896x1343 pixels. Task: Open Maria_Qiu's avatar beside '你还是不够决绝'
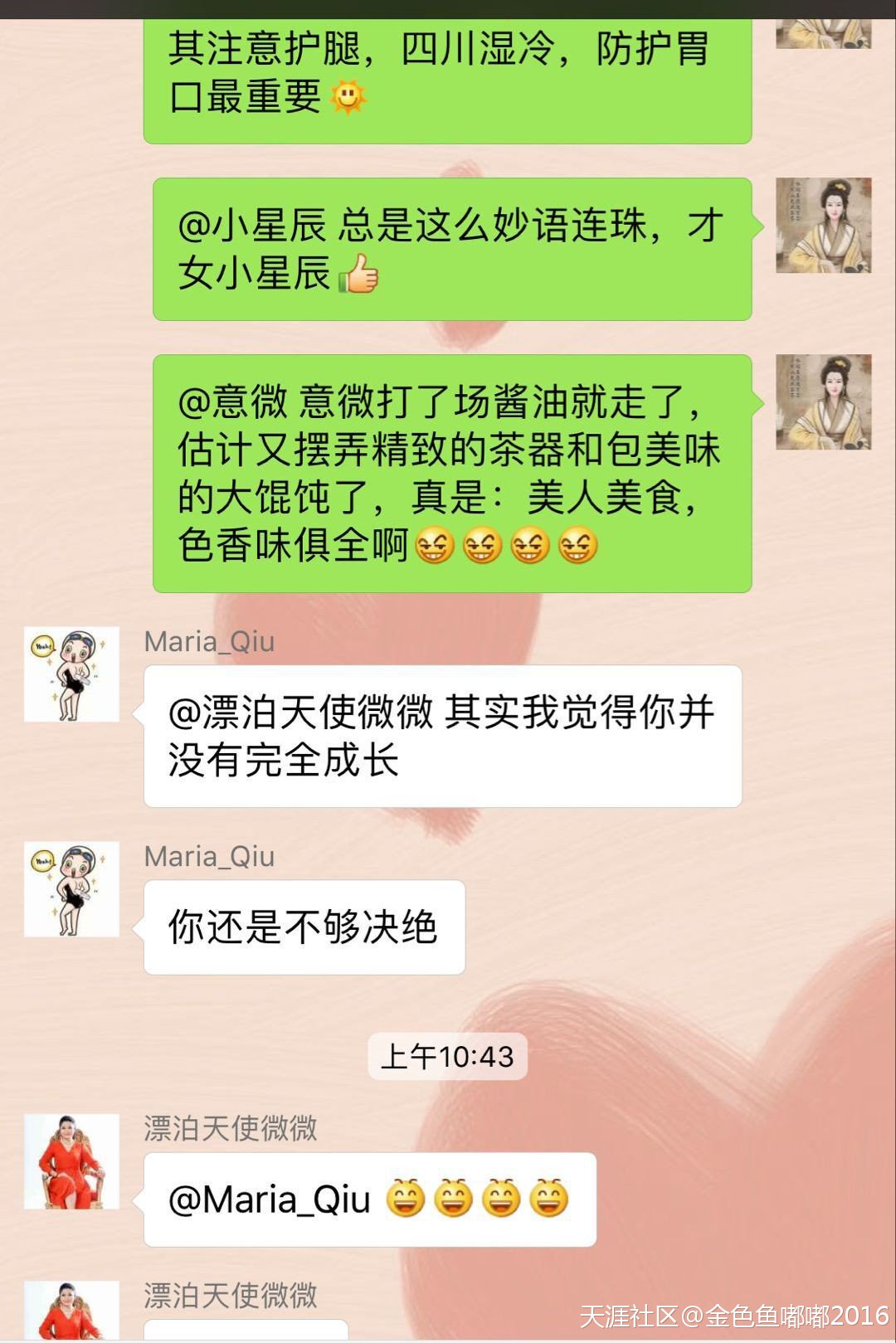[71, 889]
